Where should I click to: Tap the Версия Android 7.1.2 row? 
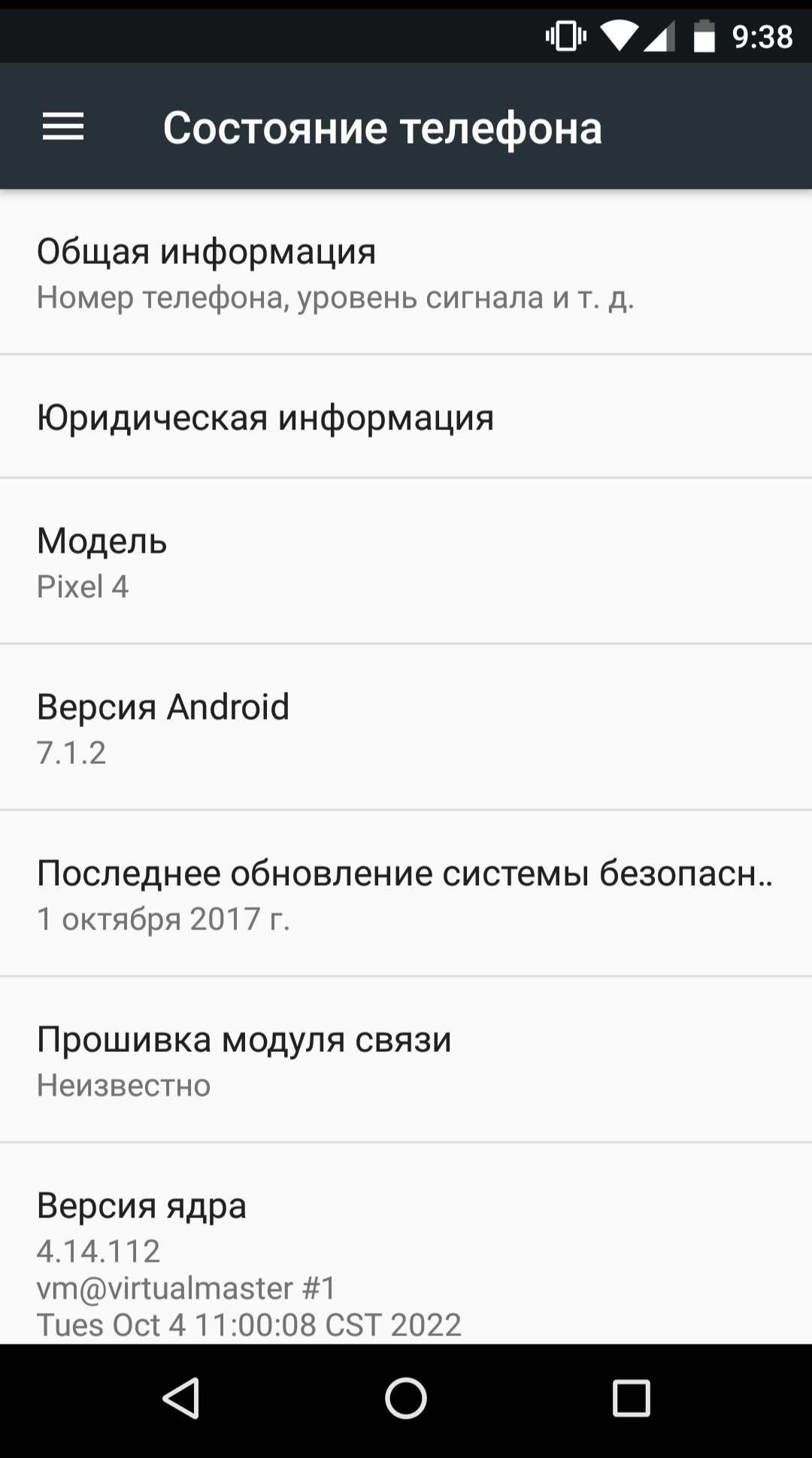pos(406,728)
